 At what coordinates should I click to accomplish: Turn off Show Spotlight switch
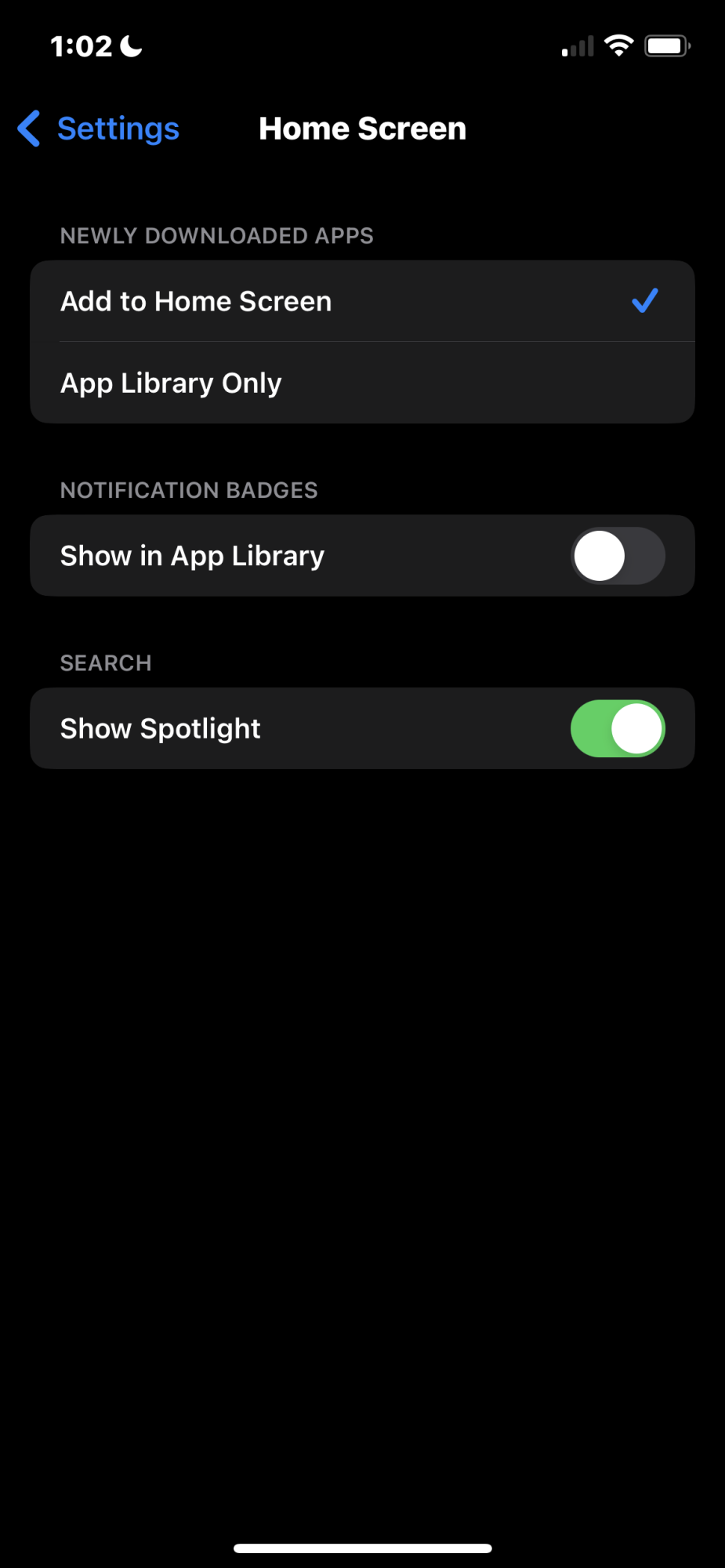point(617,728)
